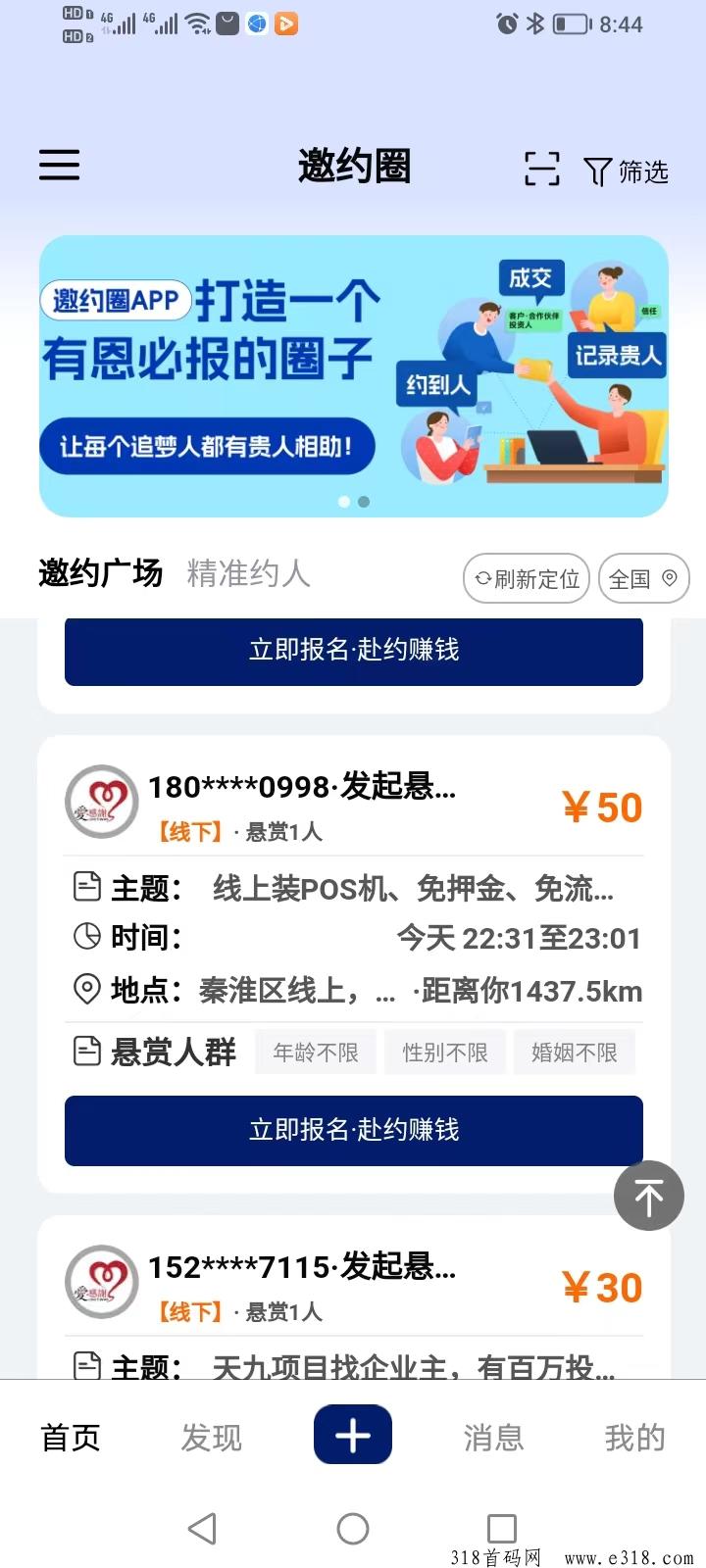Tap the system home button
This screenshot has width=706, height=1568.
[353, 1528]
